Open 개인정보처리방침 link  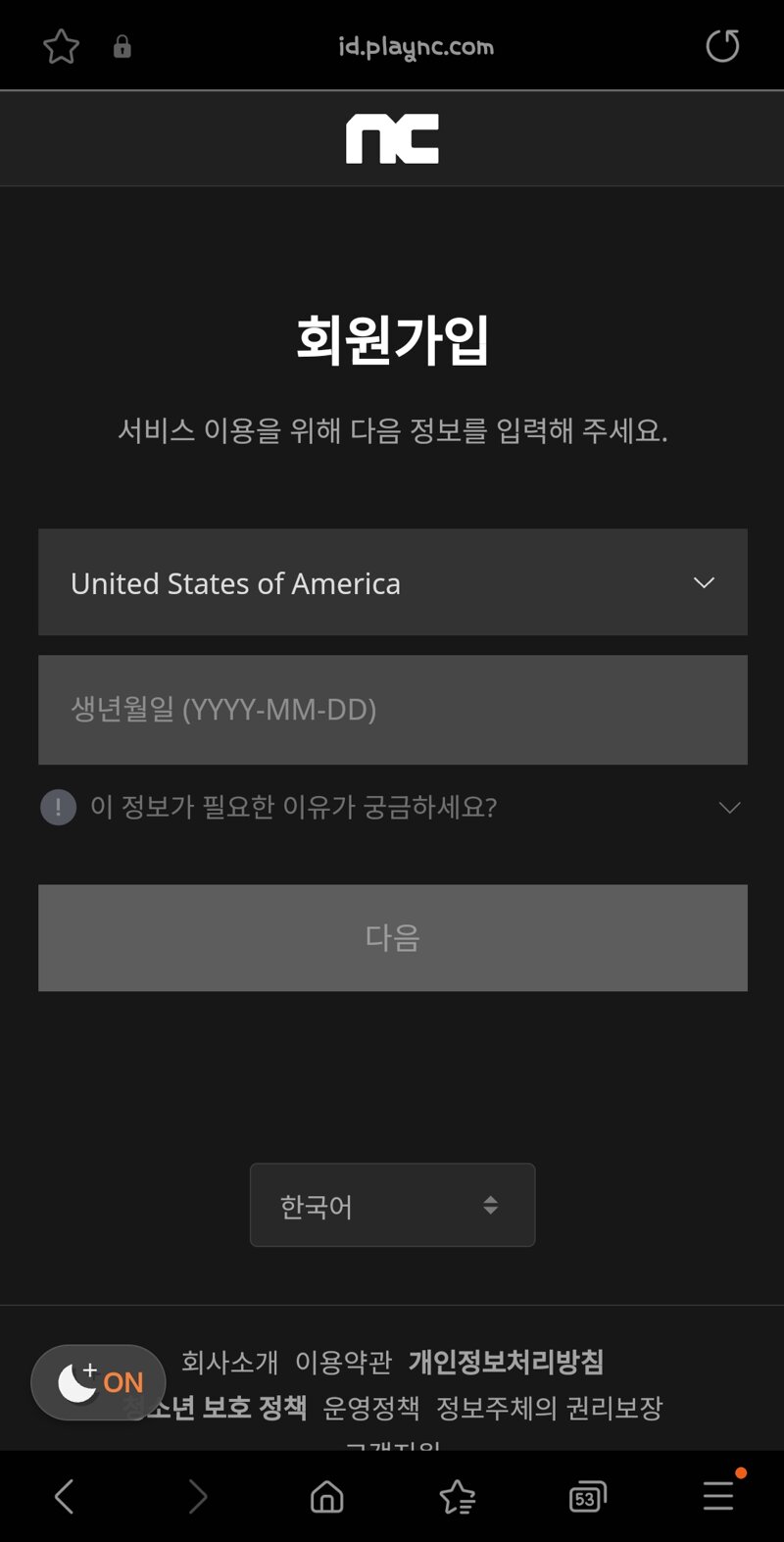[506, 1362]
